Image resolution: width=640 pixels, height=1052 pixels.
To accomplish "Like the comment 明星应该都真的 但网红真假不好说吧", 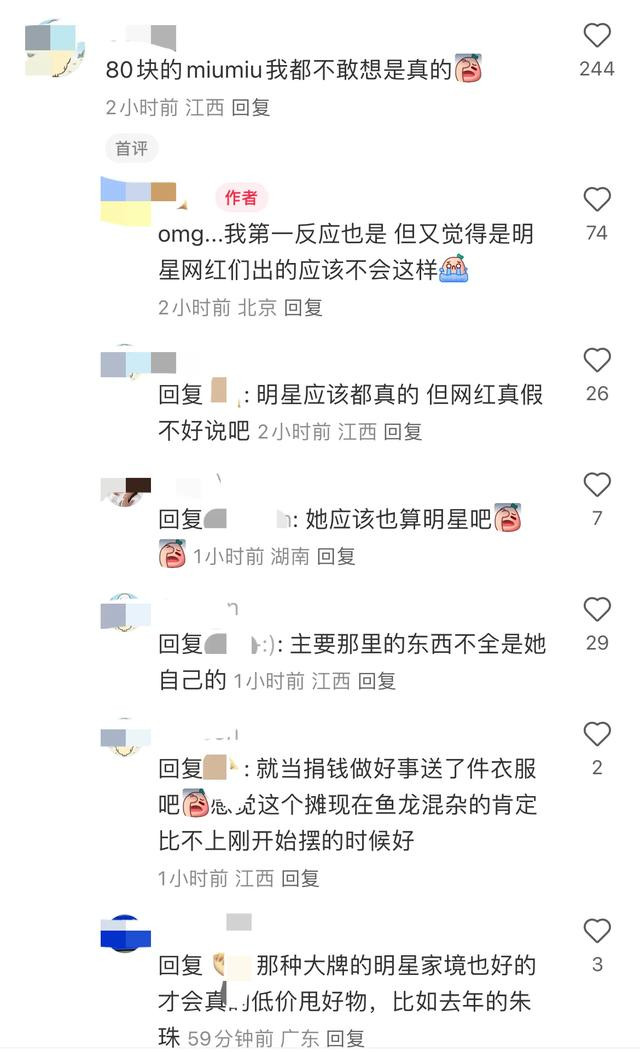I will coord(596,360).
